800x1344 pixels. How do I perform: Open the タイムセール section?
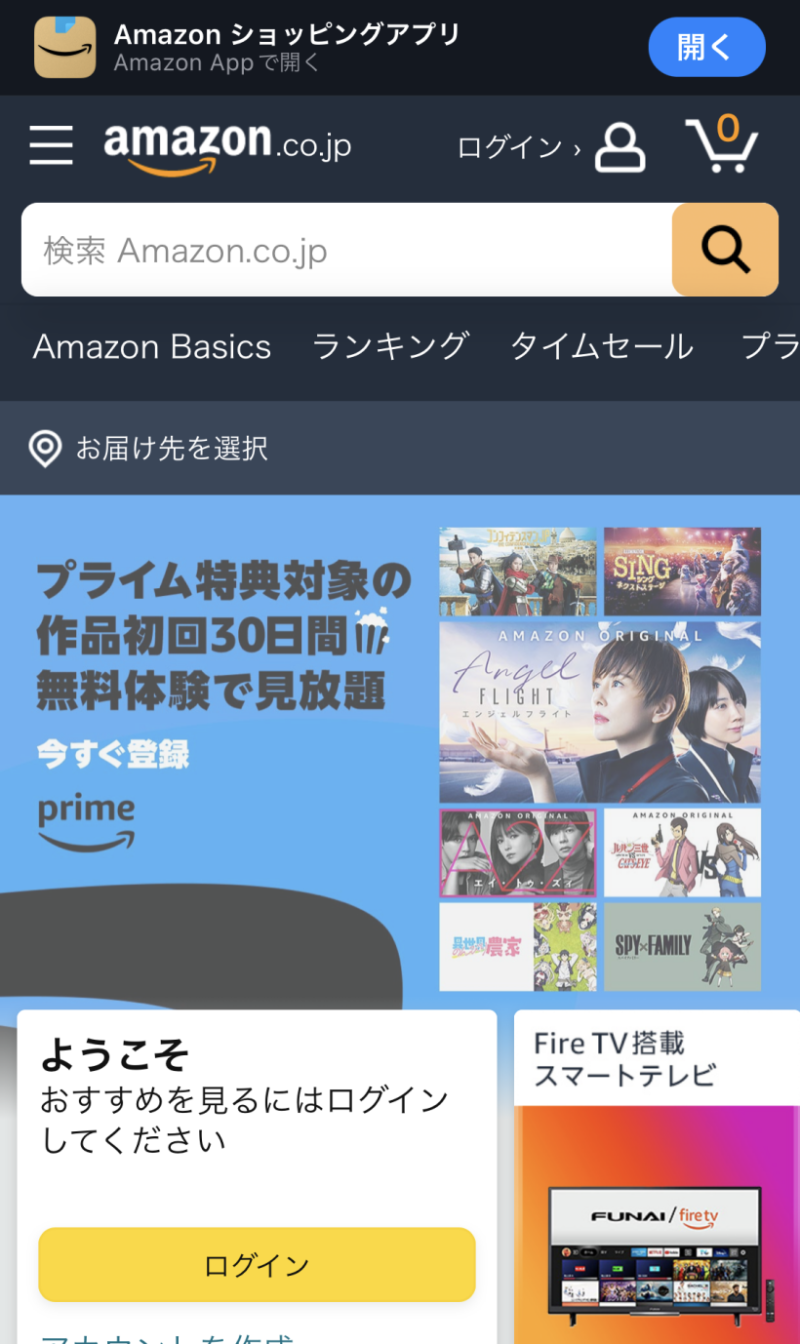tap(601, 347)
